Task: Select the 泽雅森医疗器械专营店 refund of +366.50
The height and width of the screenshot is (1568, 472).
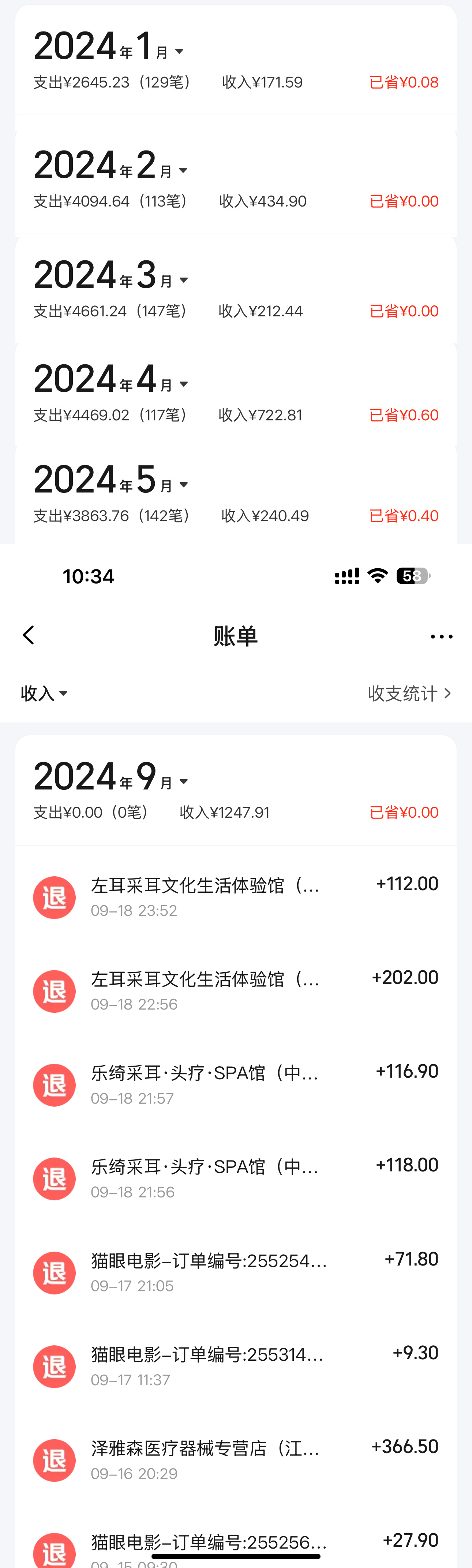Action: click(x=235, y=1460)
